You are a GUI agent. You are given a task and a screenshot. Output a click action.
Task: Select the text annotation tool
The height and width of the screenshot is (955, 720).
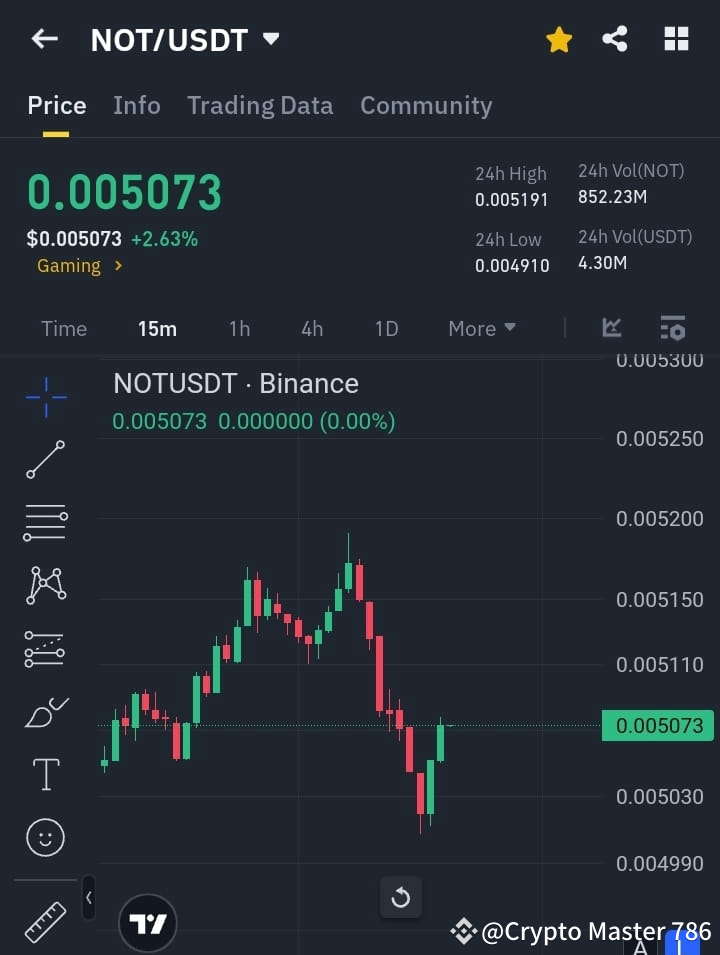[45, 774]
